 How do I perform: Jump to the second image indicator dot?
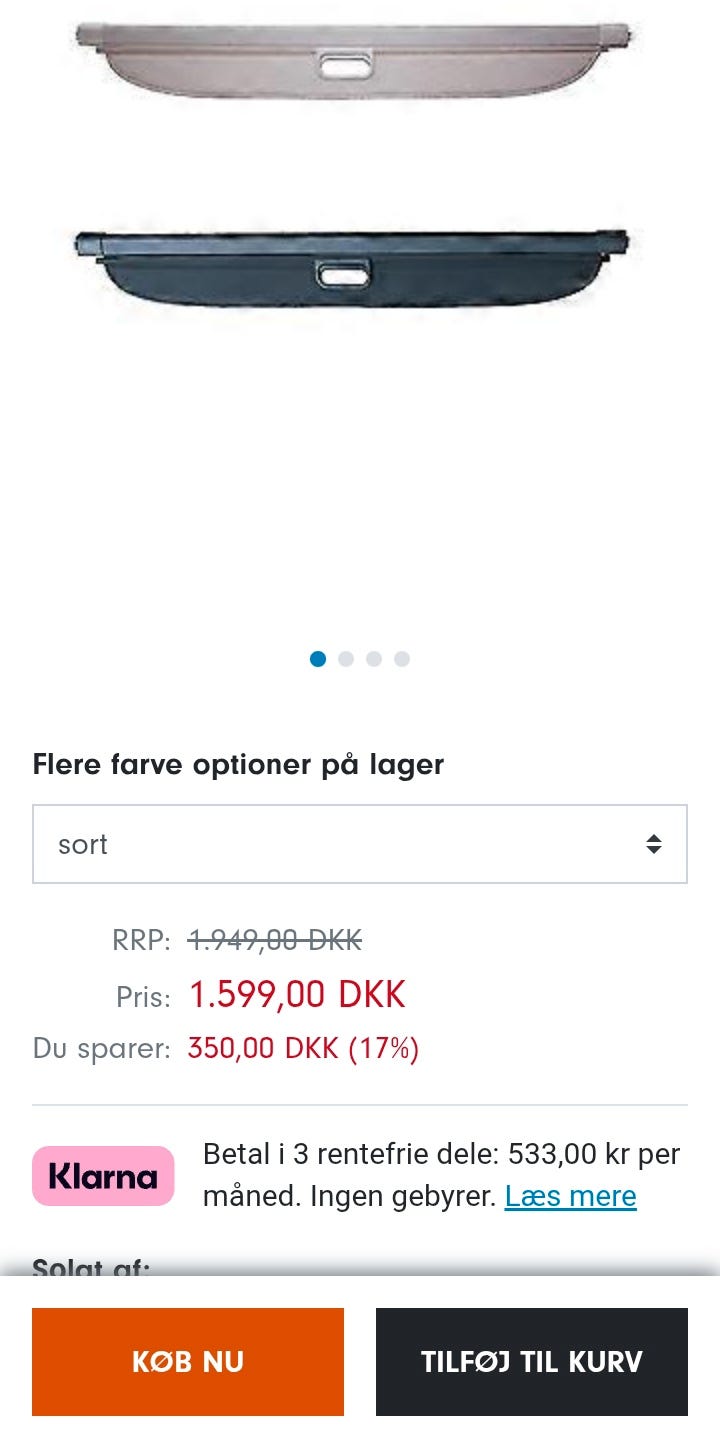346,659
